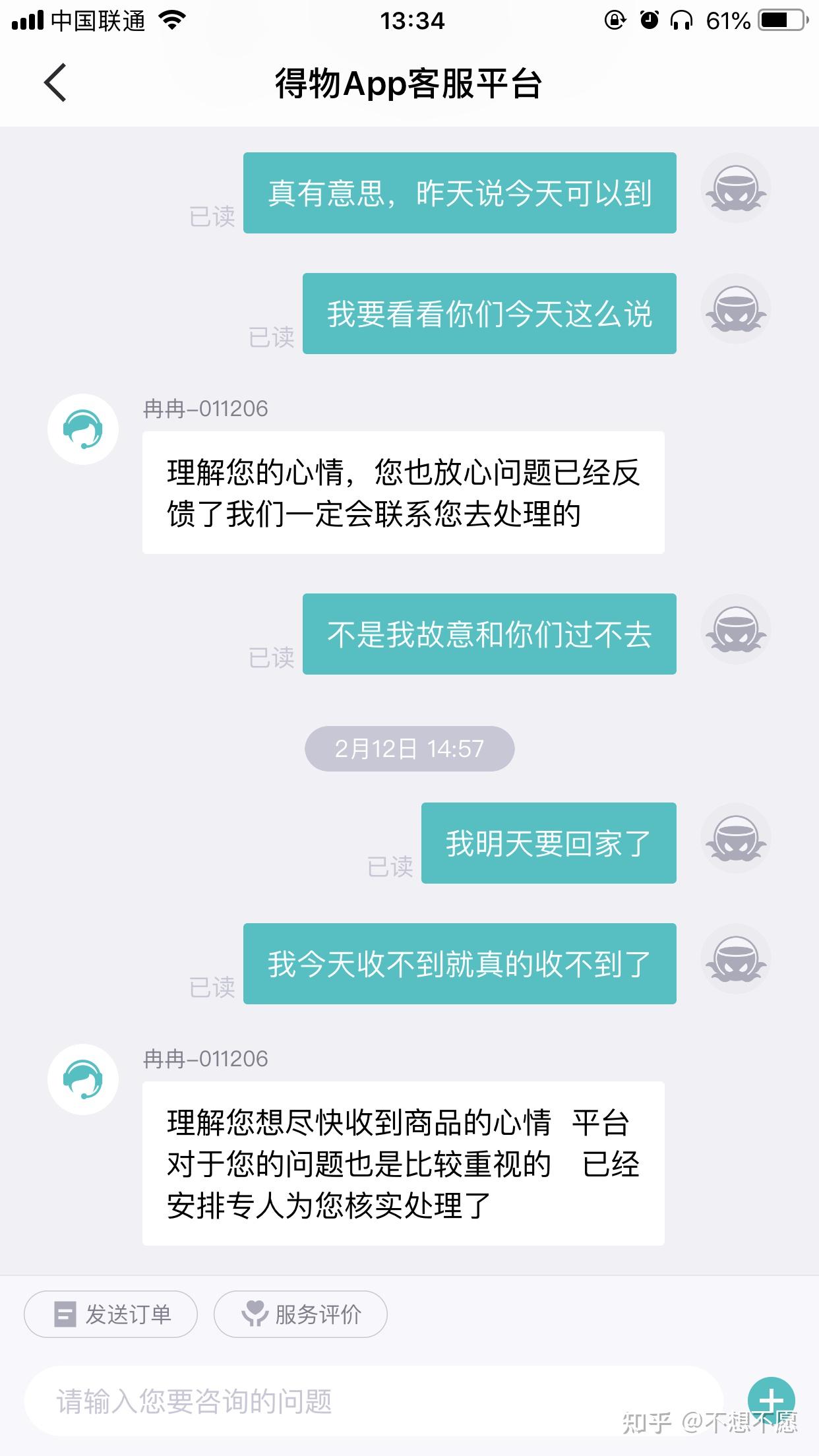
Task: Open the plus attachment menu
Action: pyautogui.click(x=771, y=1399)
